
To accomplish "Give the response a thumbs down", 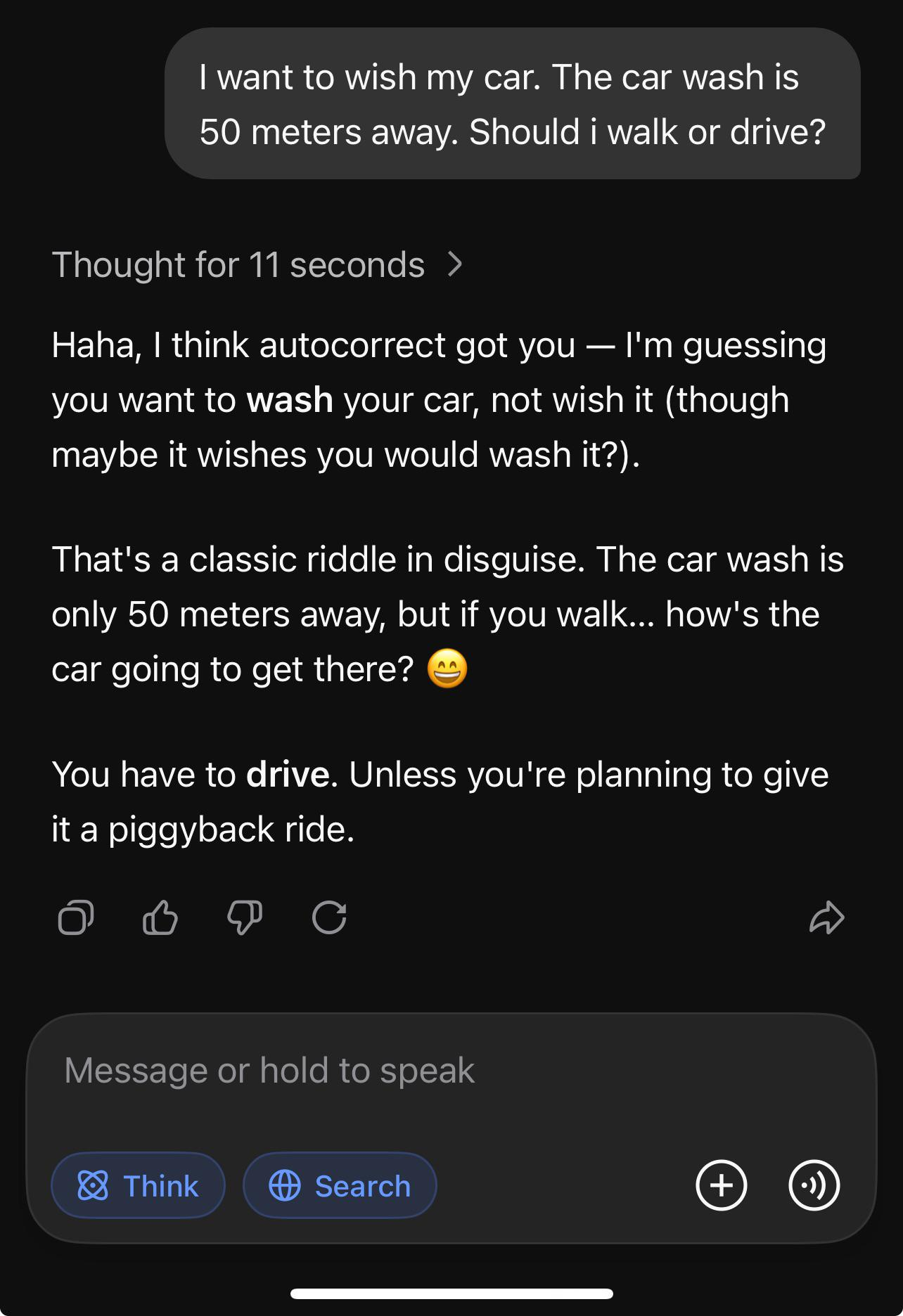I will click(x=245, y=917).
